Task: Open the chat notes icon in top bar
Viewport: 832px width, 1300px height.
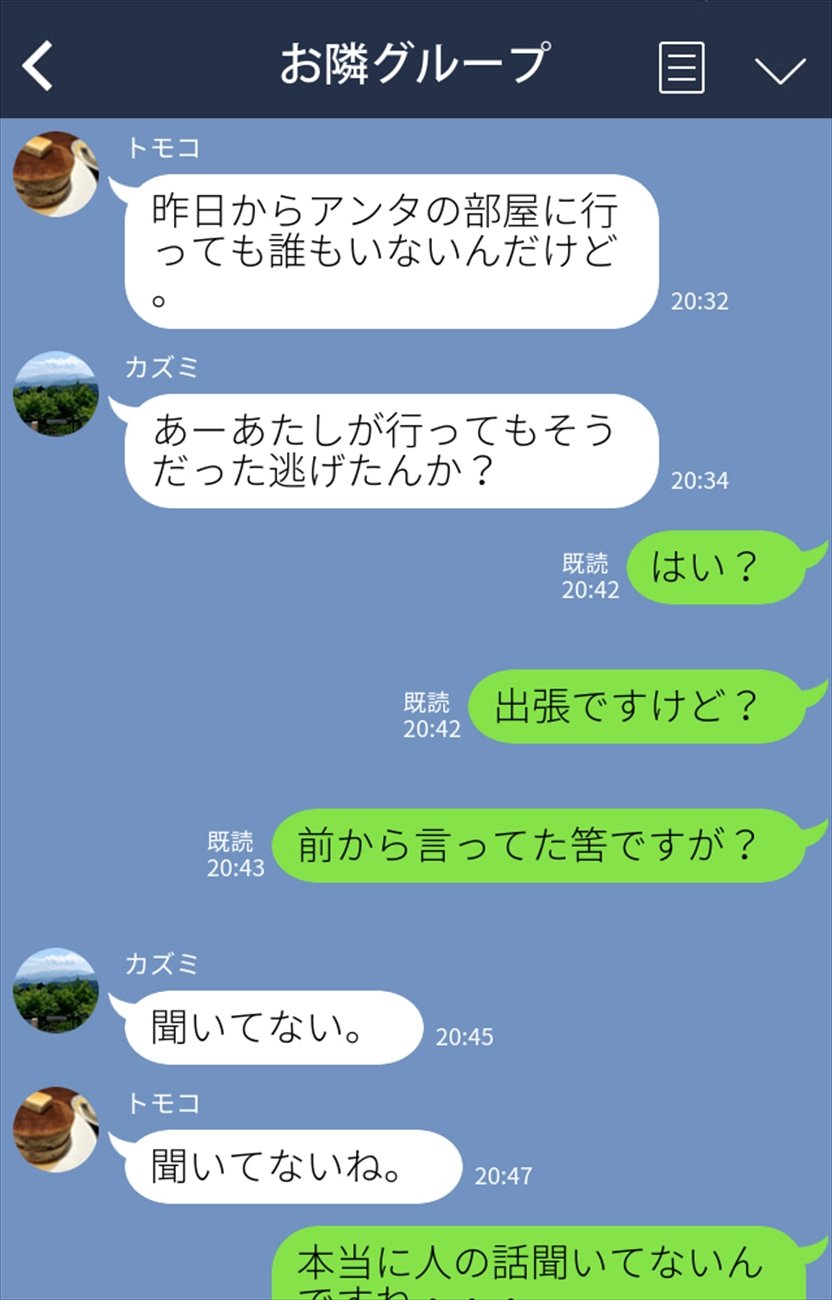Action: [683, 65]
